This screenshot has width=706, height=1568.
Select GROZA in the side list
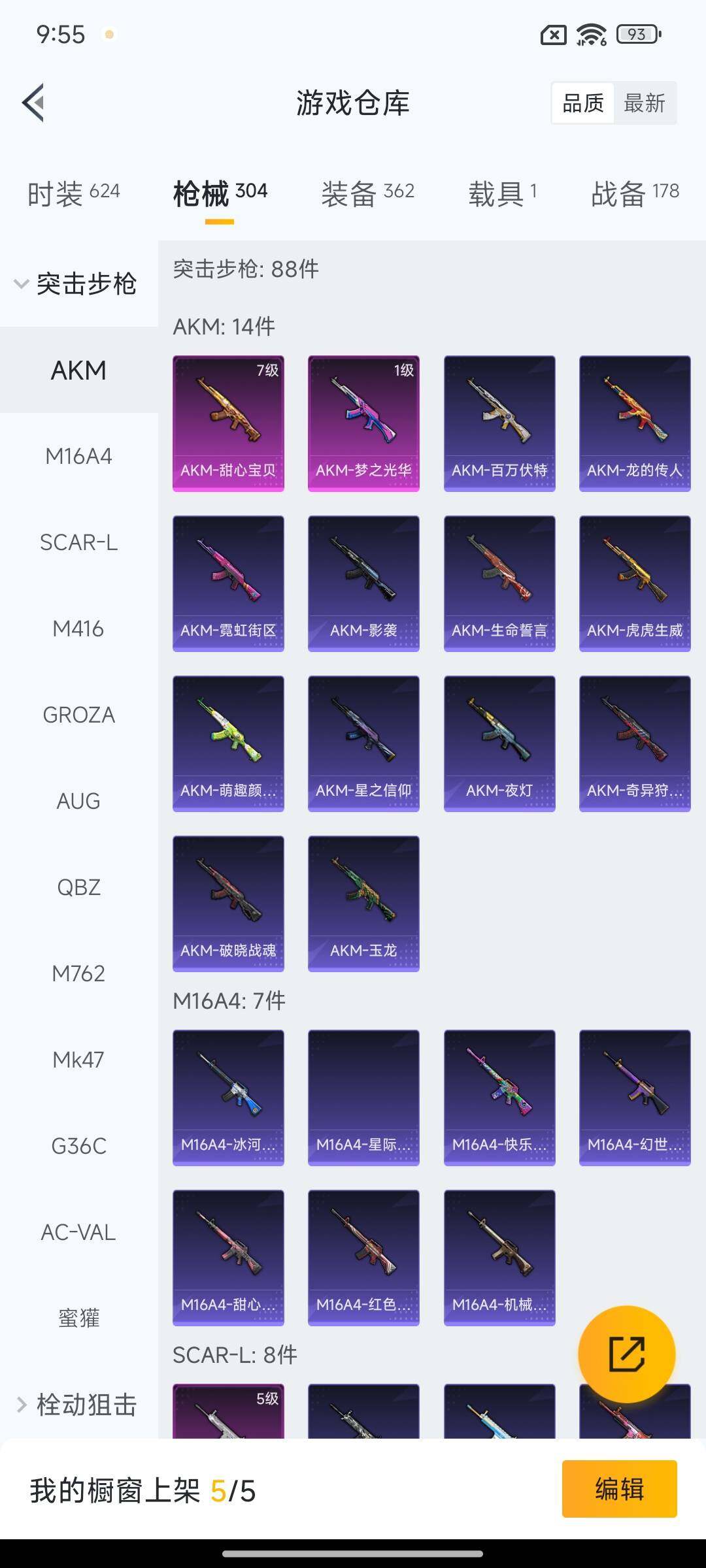click(78, 715)
